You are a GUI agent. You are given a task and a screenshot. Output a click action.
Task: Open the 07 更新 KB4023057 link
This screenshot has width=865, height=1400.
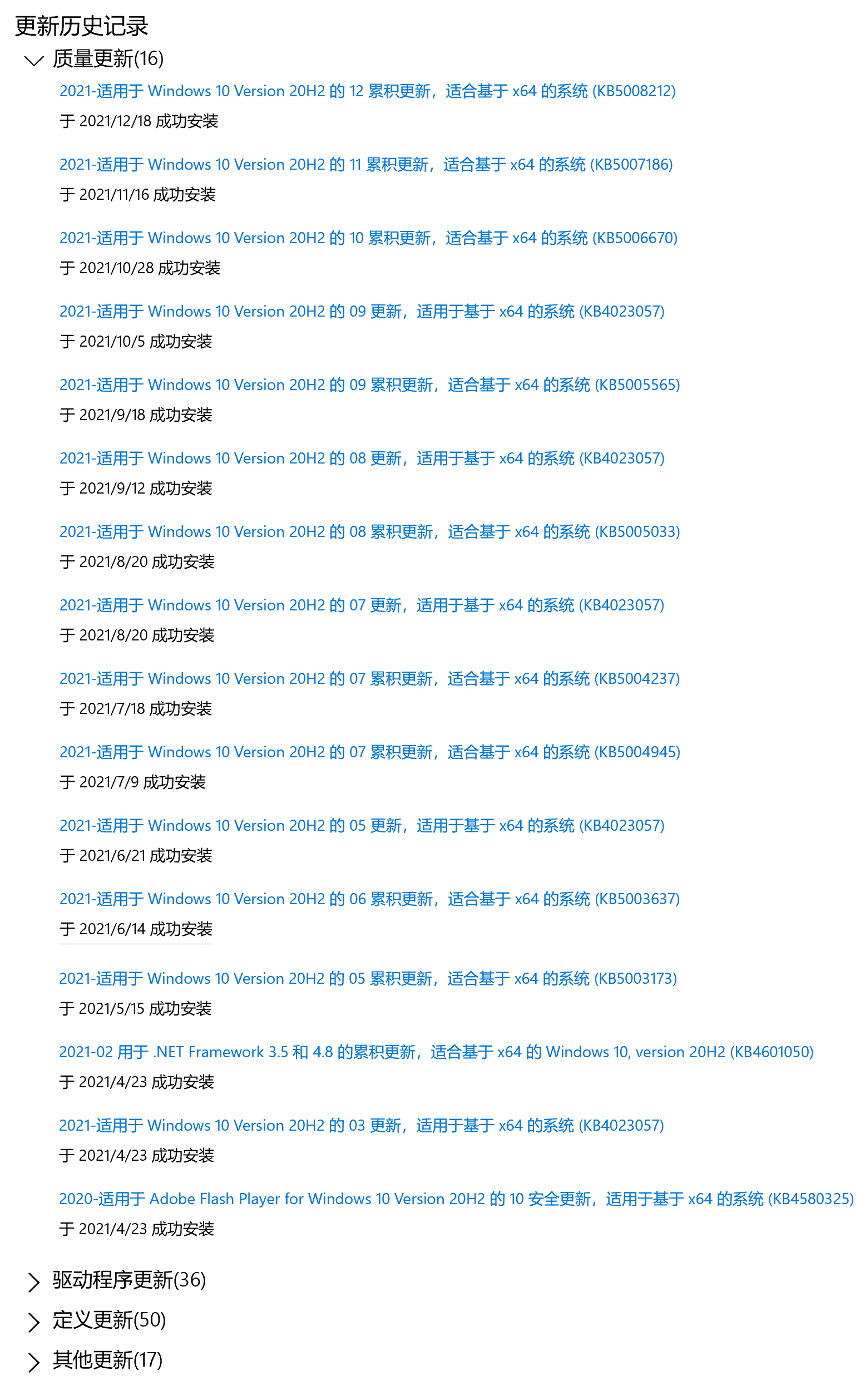point(362,605)
